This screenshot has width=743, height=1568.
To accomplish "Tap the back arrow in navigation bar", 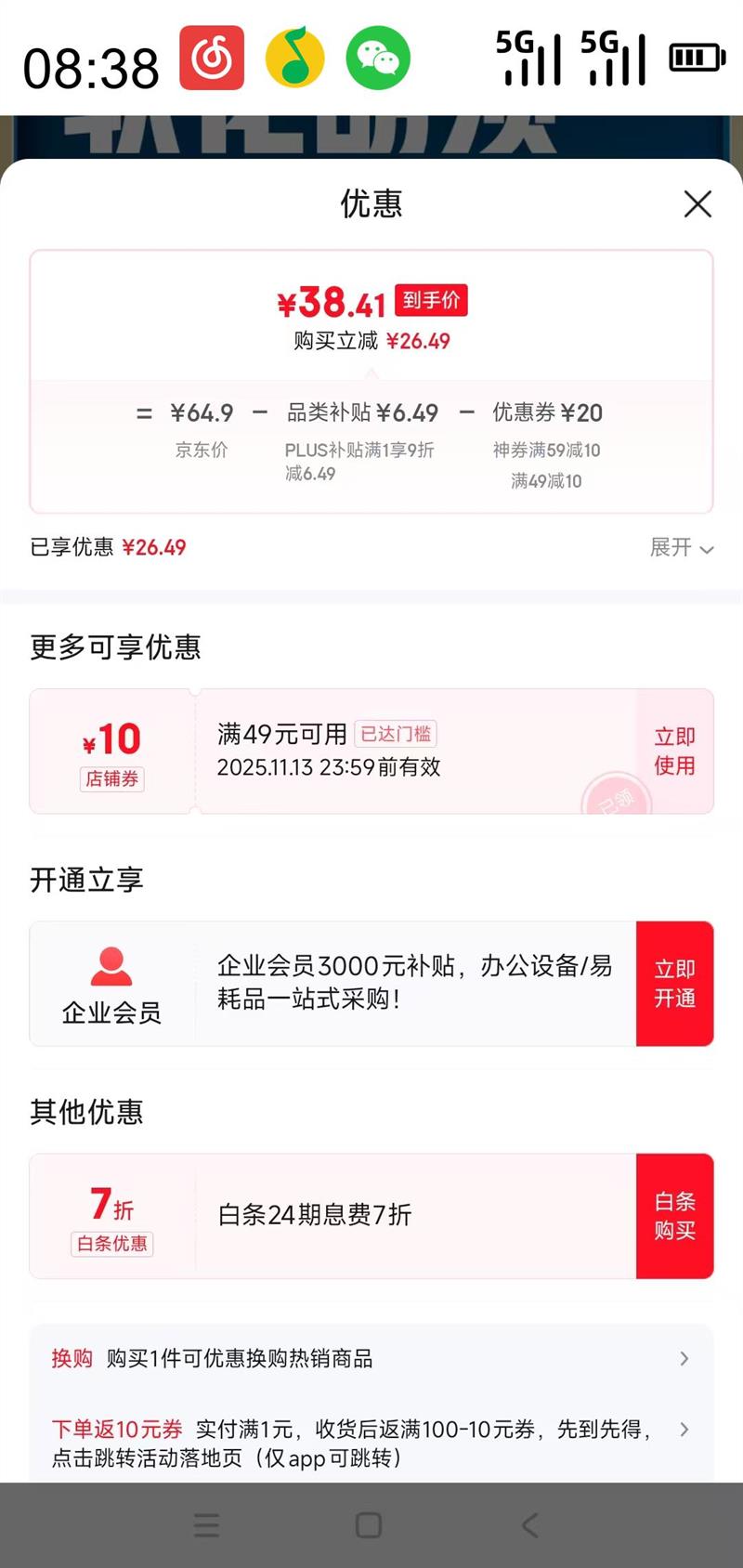I will 530,1524.
